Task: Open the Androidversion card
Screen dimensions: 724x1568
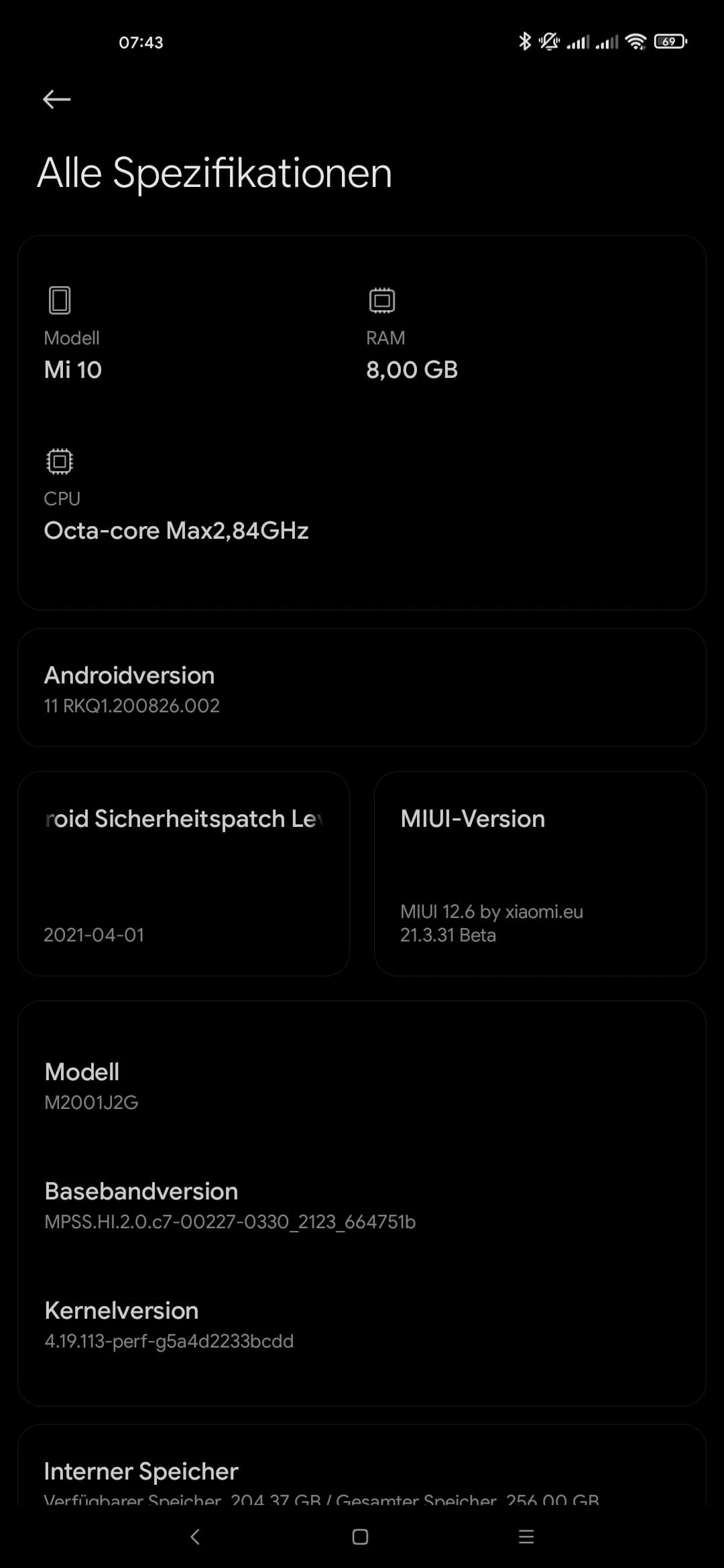Action: coord(362,688)
